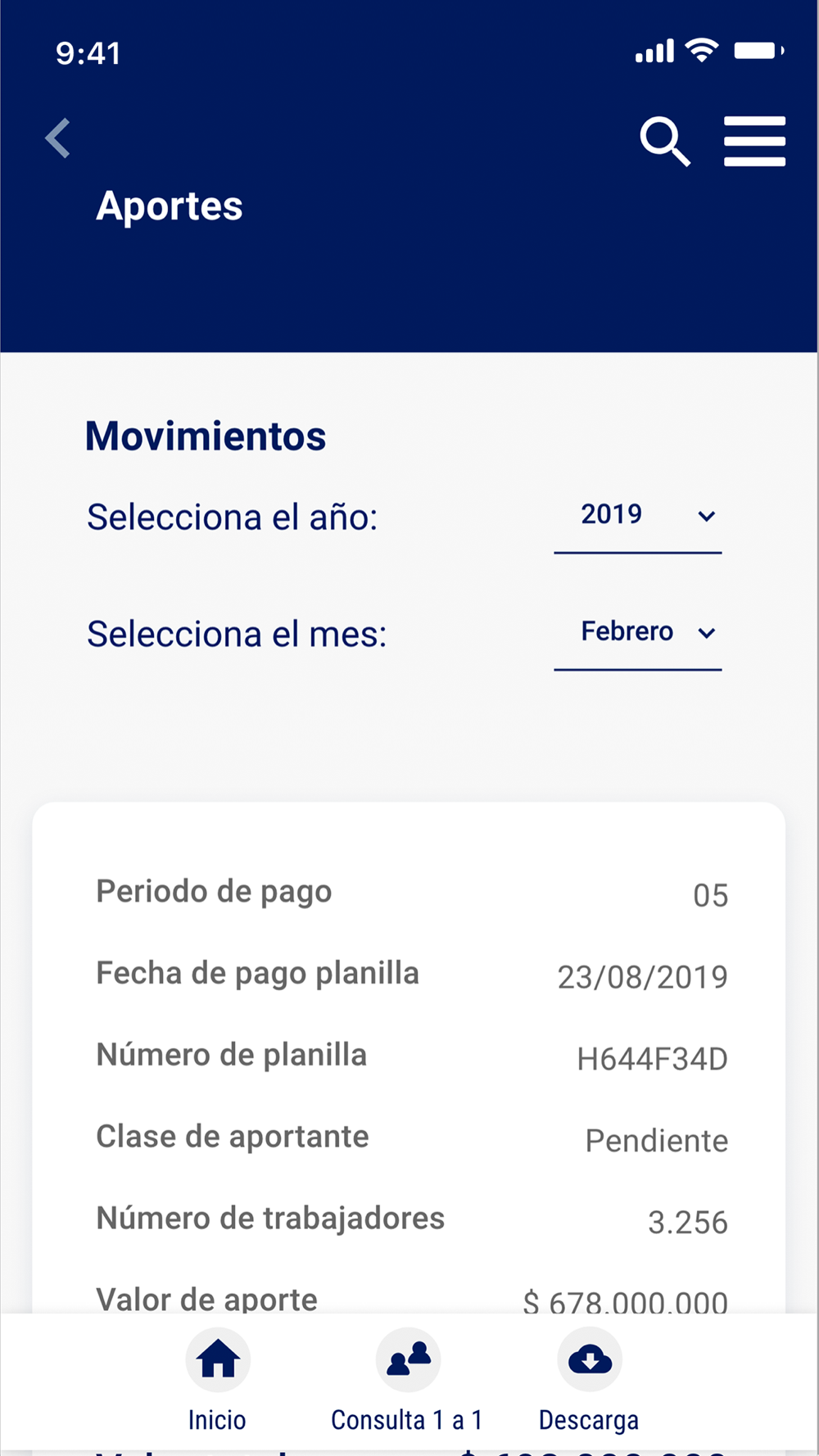This screenshot has width=819, height=1456.
Task: Open the search magnifier icon
Action: pyautogui.click(x=664, y=141)
